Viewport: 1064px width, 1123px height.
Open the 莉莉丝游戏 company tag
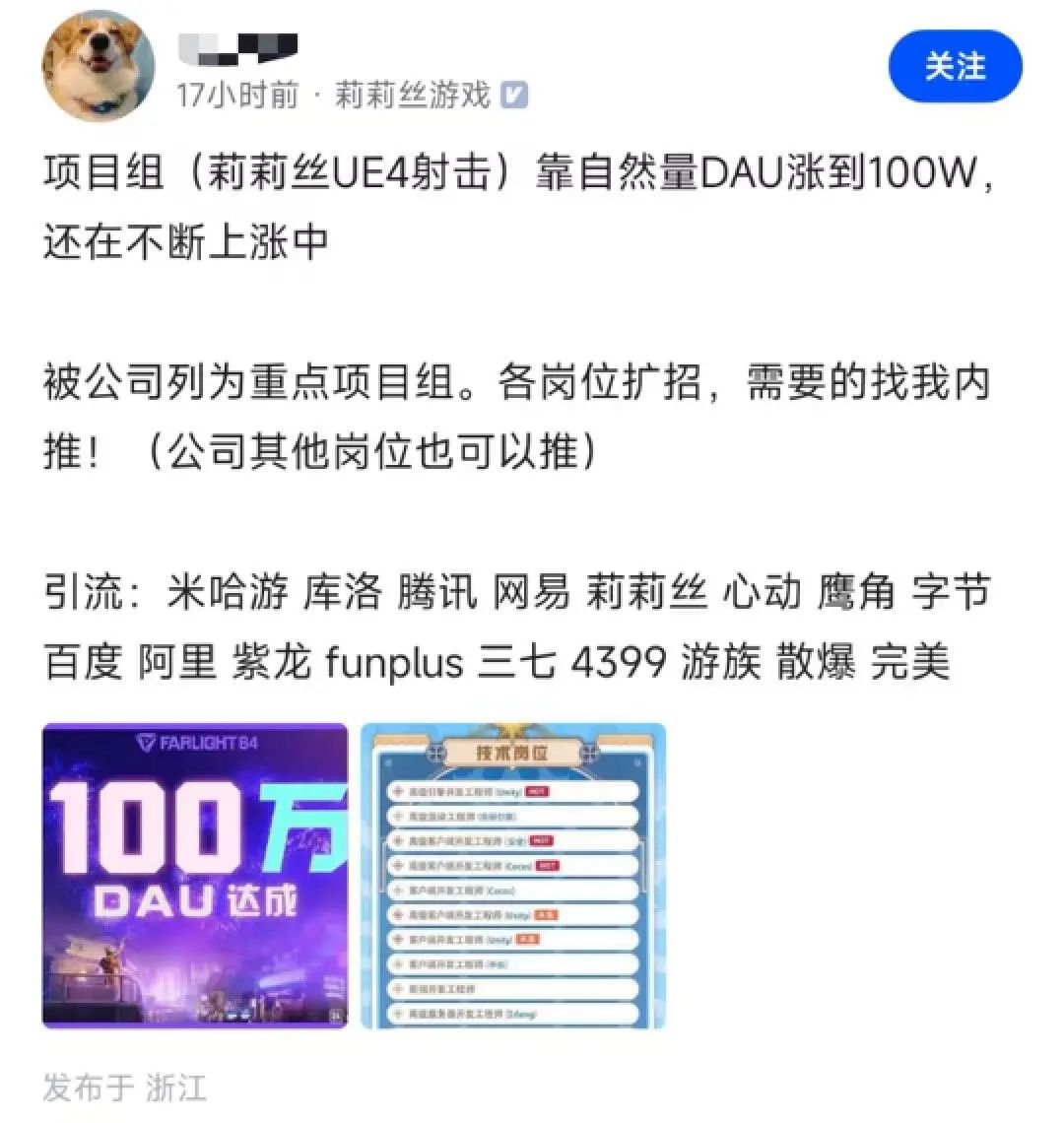(413, 96)
